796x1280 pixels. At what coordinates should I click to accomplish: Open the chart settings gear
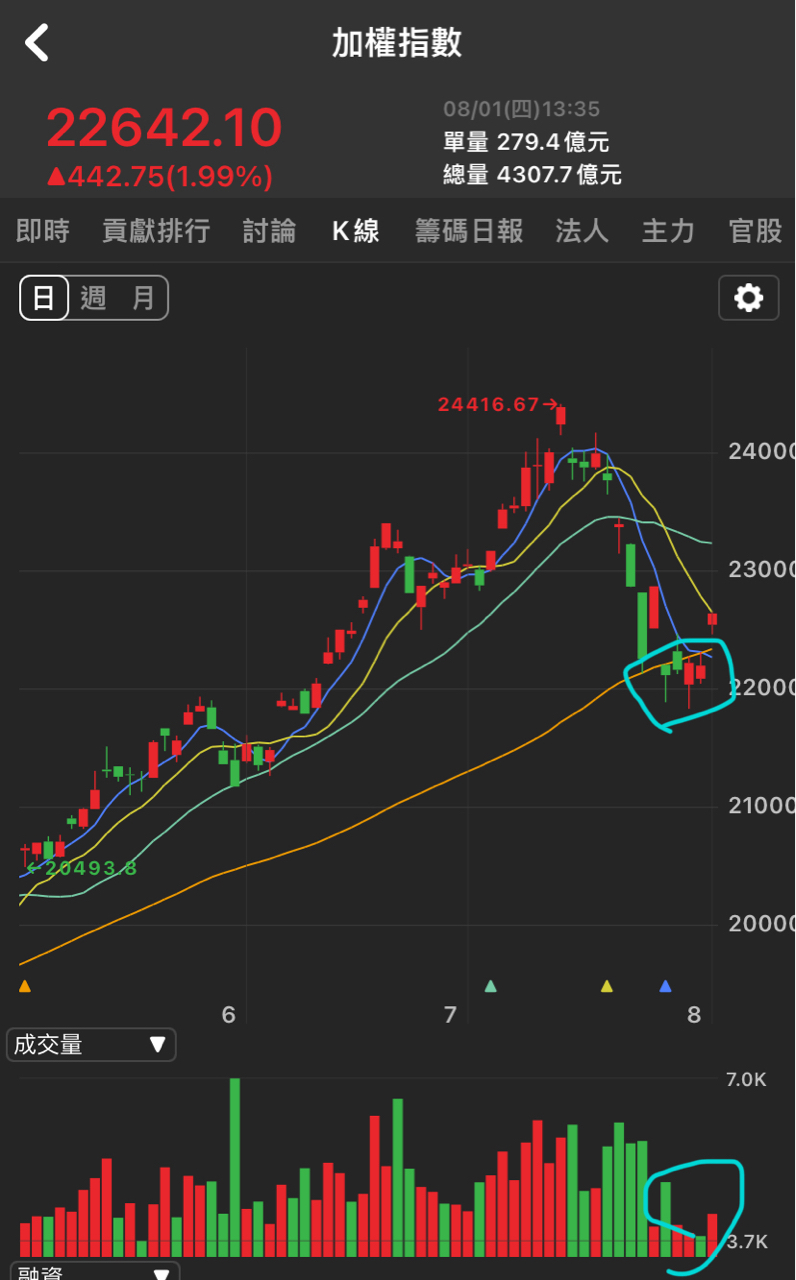[x=748, y=297]
